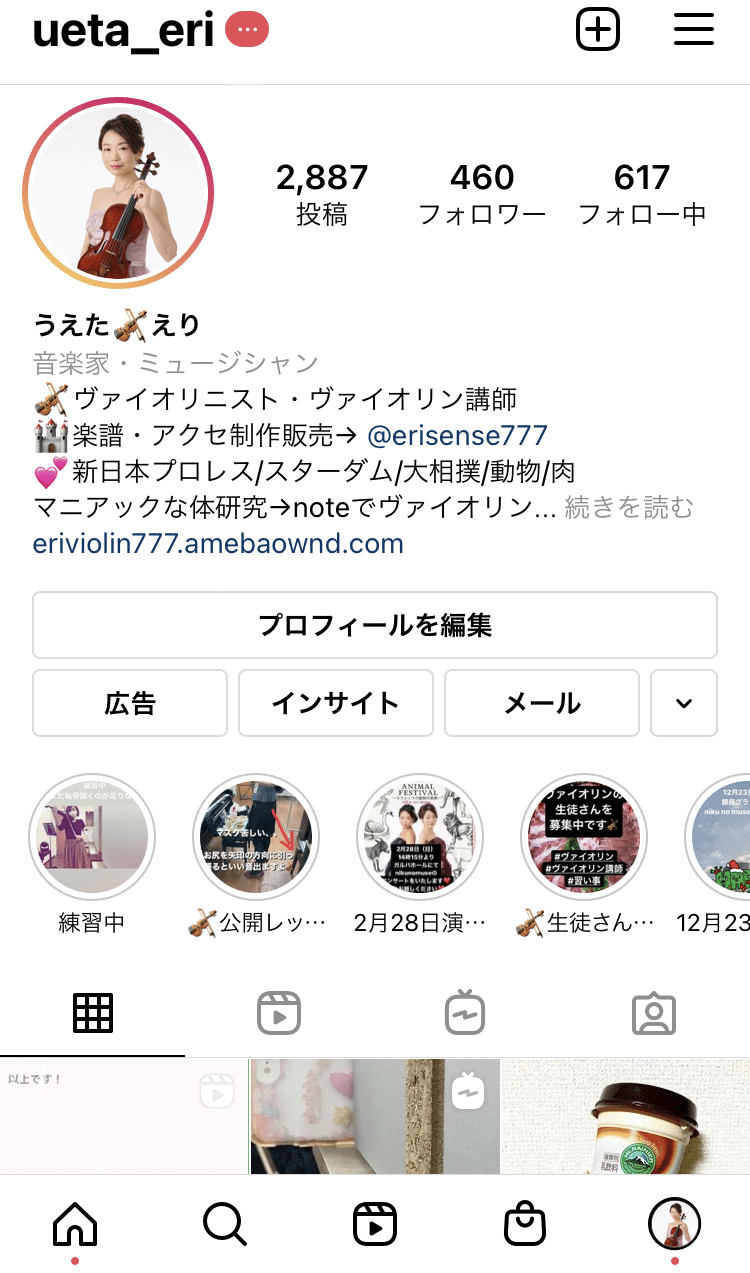Open the 練習中 story highlight

point(91,837)
